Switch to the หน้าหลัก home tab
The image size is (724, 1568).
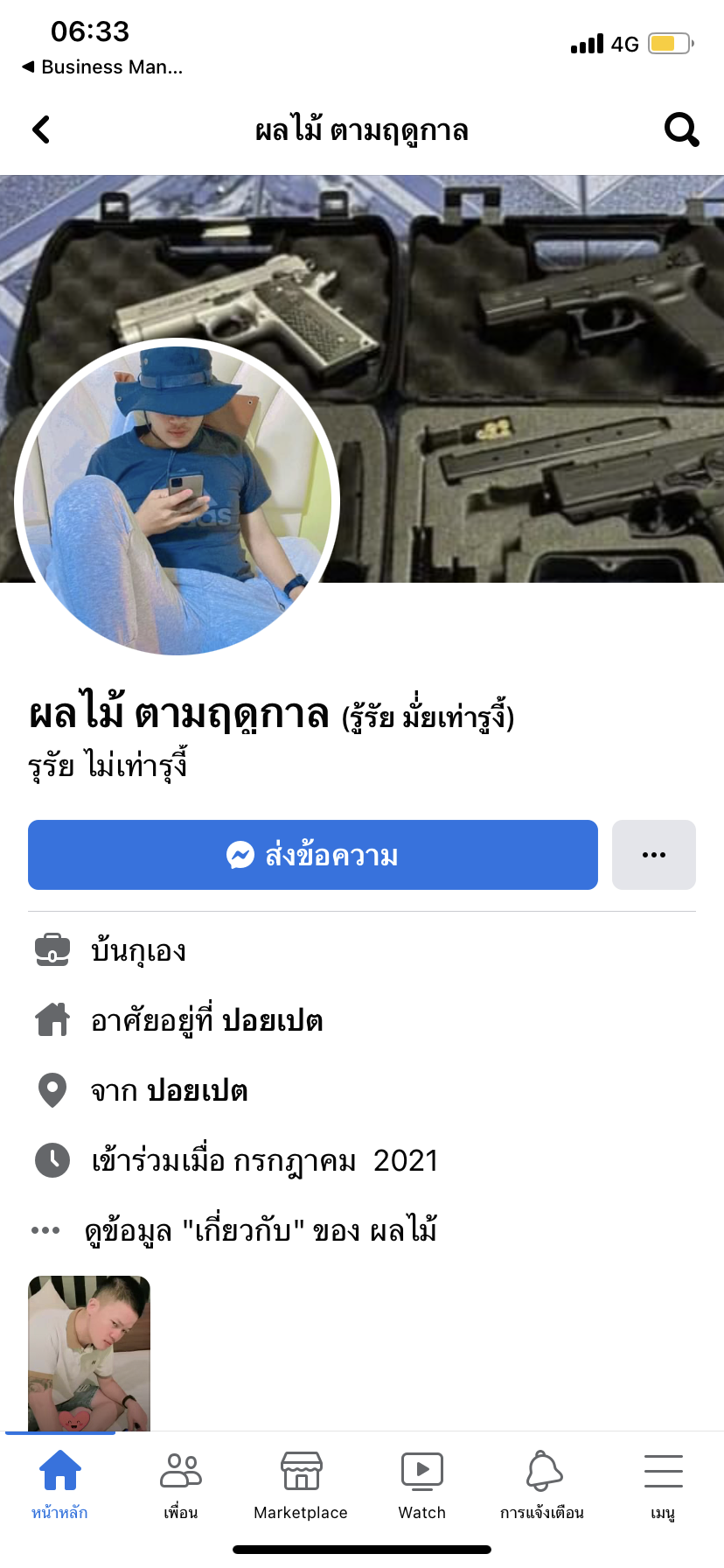click(59, 1483)
